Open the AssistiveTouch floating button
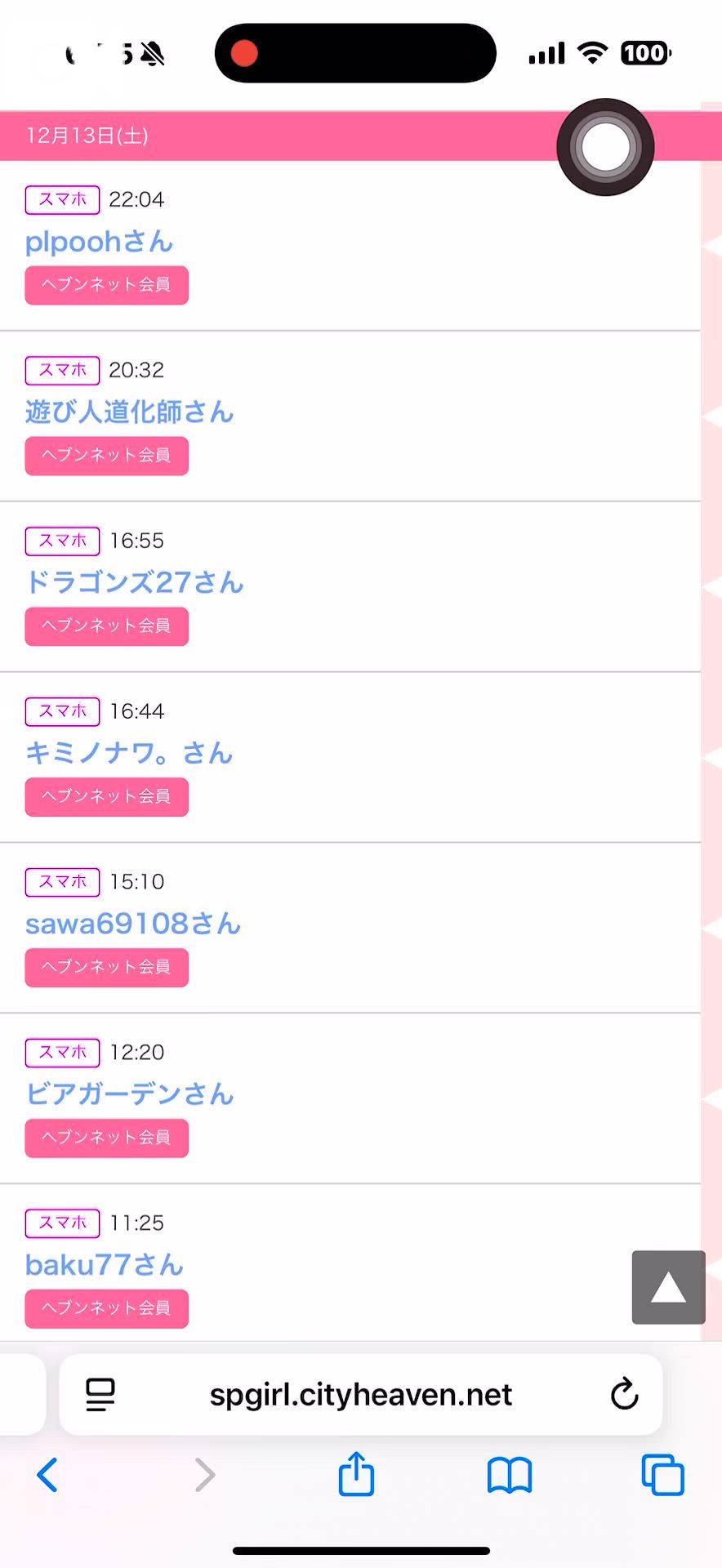 click(605, 147)
